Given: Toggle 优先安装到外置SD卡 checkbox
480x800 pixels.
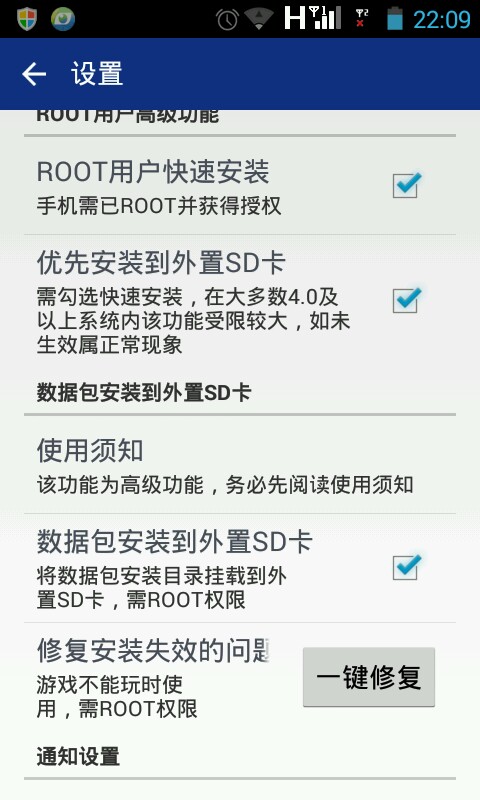Looking at the screenshot, I should [407, 300].
